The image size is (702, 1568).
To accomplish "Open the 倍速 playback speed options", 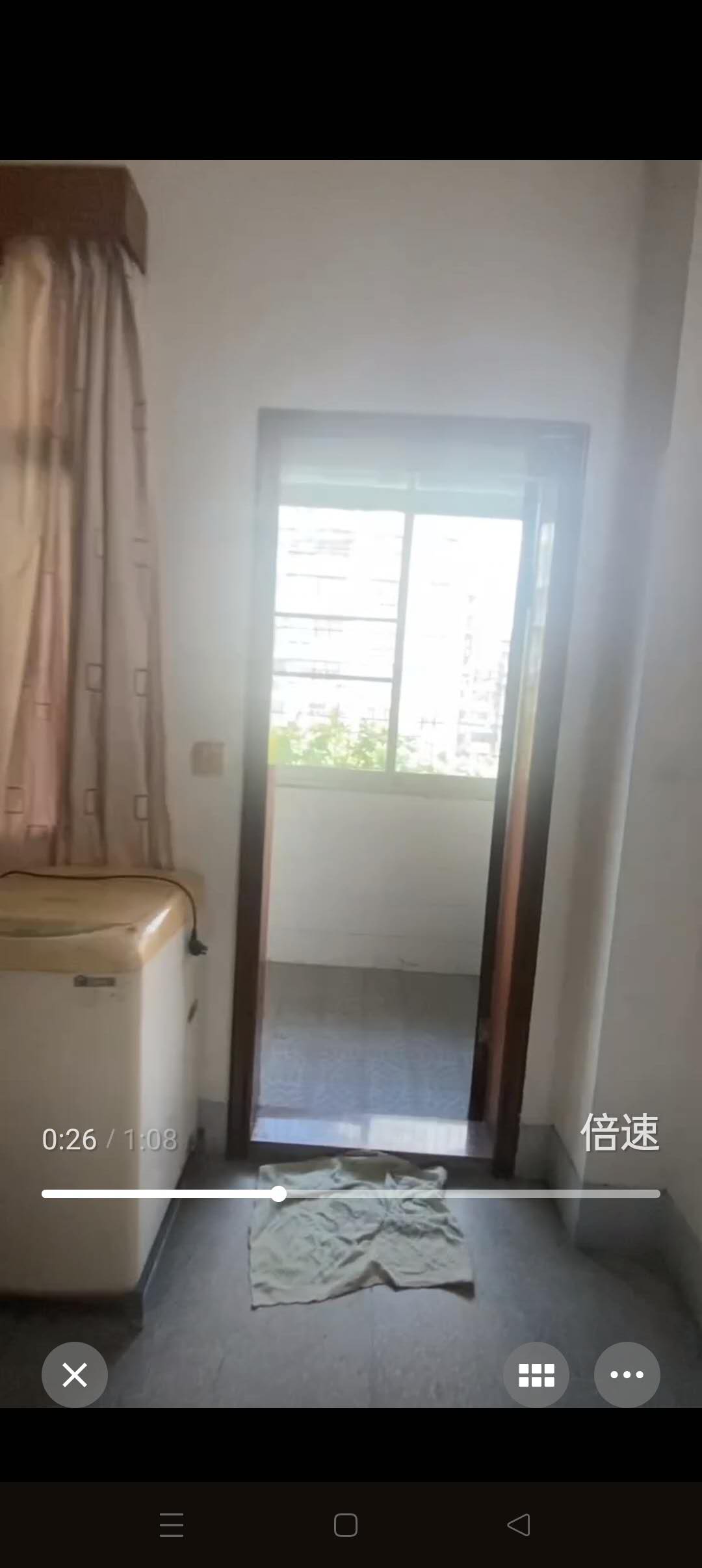I will pos(619,1132).
